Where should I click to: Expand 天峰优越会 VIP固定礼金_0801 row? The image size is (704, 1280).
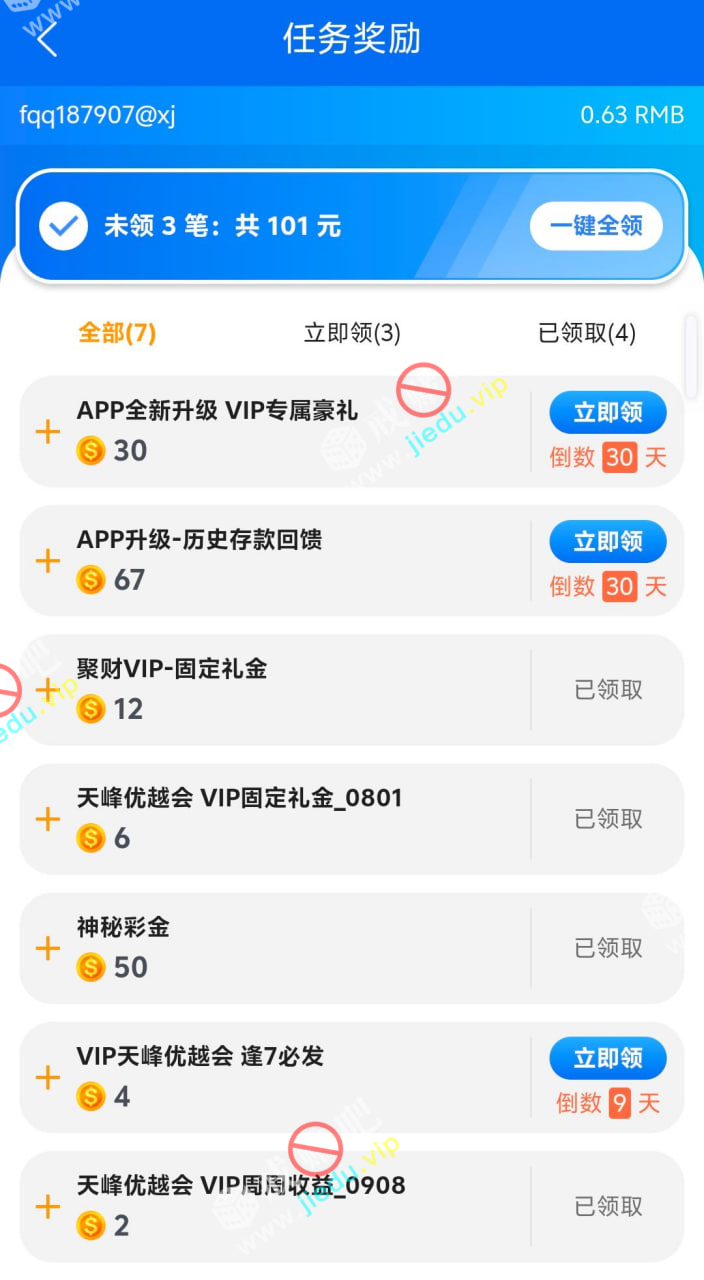click(x=48, y=819)
